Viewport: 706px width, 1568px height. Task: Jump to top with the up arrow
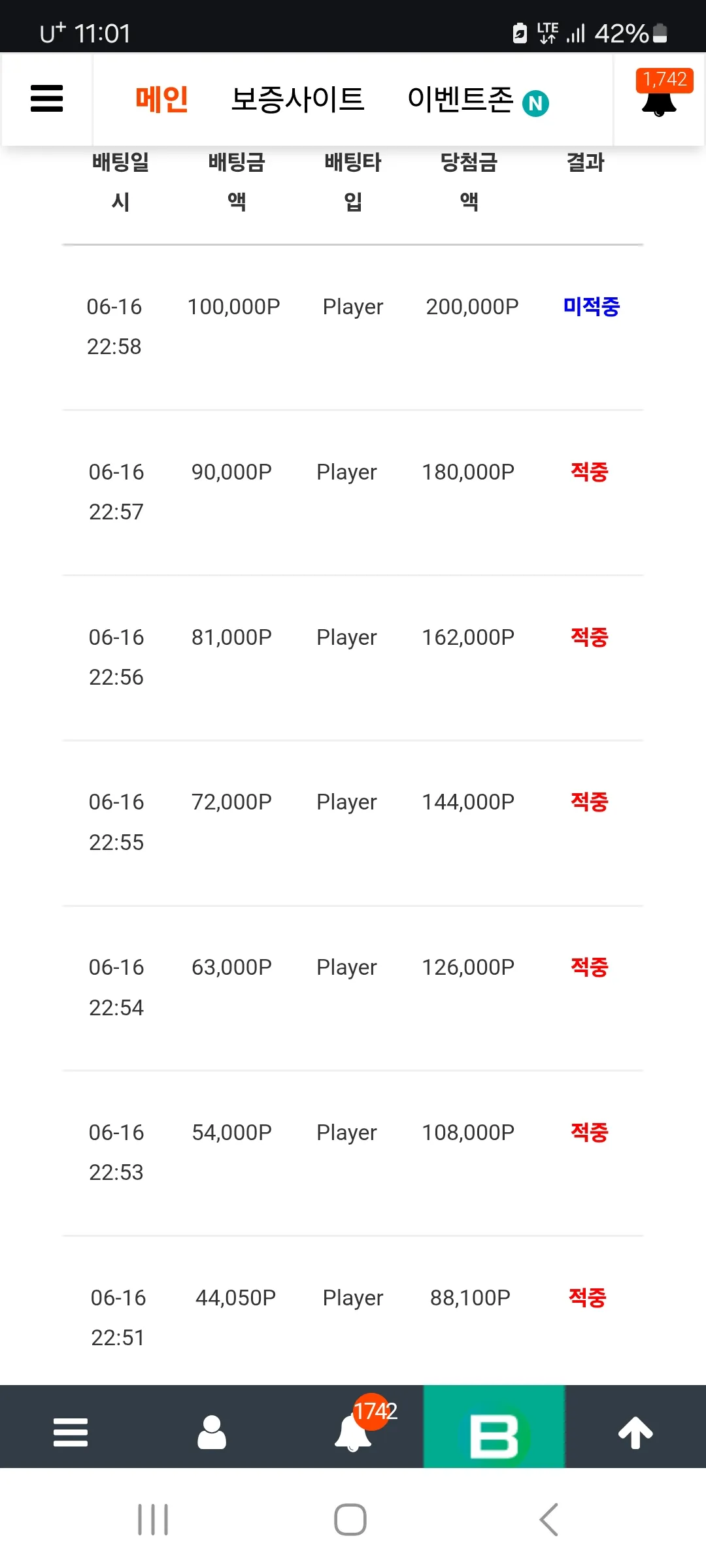tap(635, 1432)
